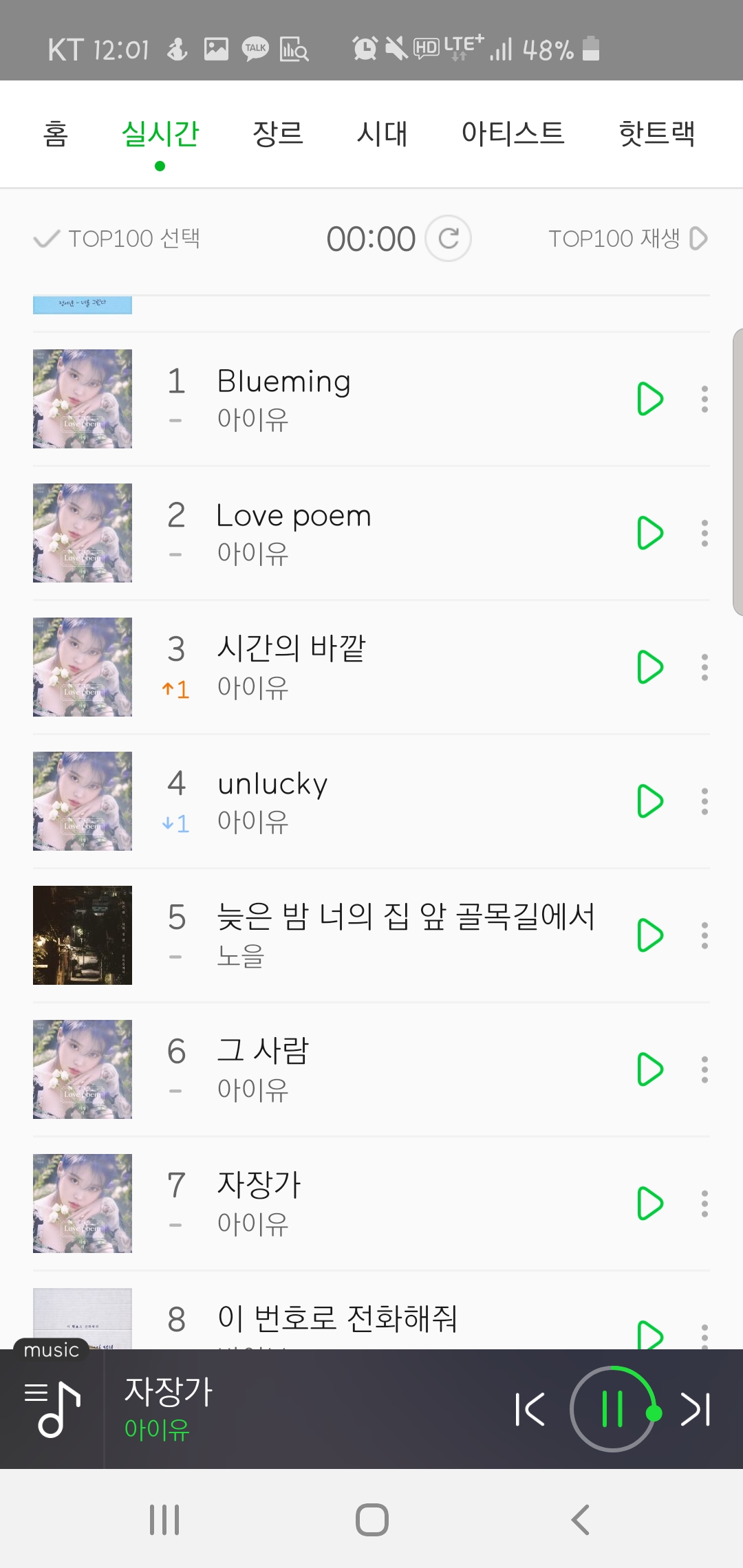The image size is (743, 1568).
Task: Open the options menu for 그 사람
Action: coord(704,1069)
